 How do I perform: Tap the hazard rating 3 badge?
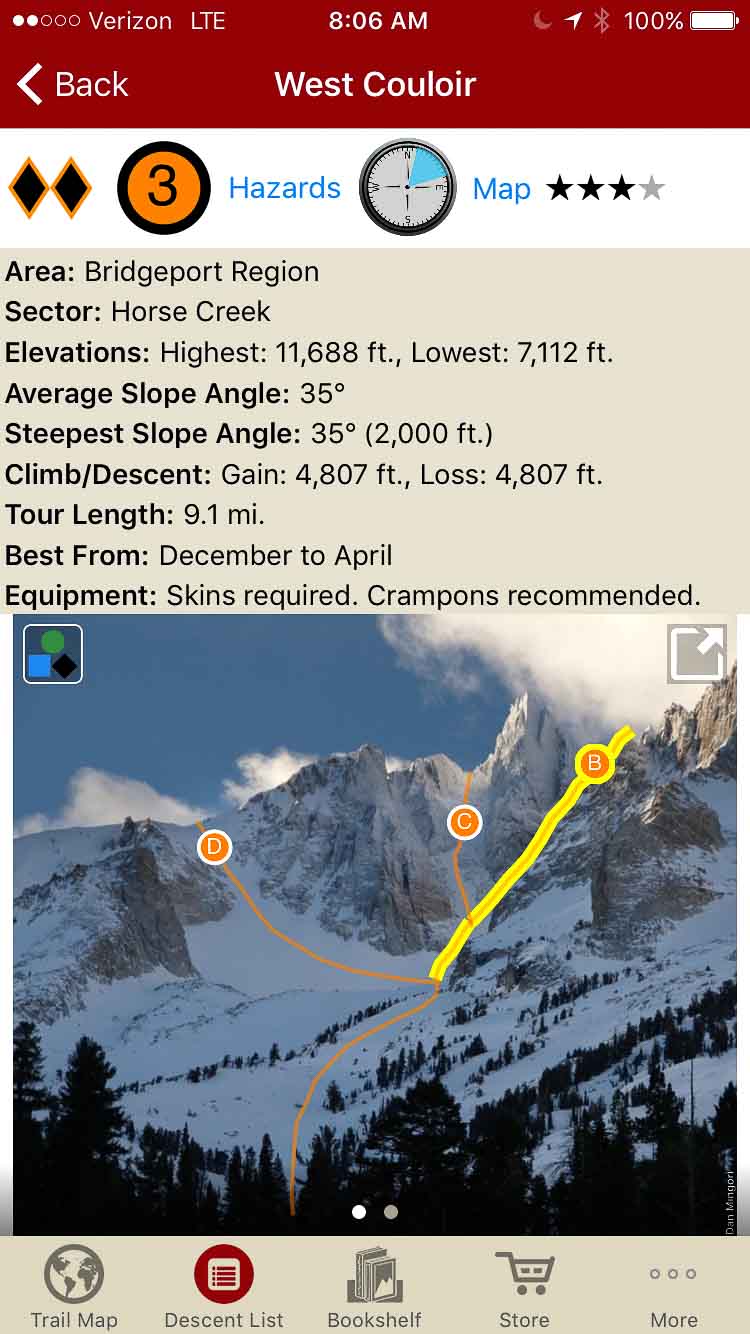(163, 188)
